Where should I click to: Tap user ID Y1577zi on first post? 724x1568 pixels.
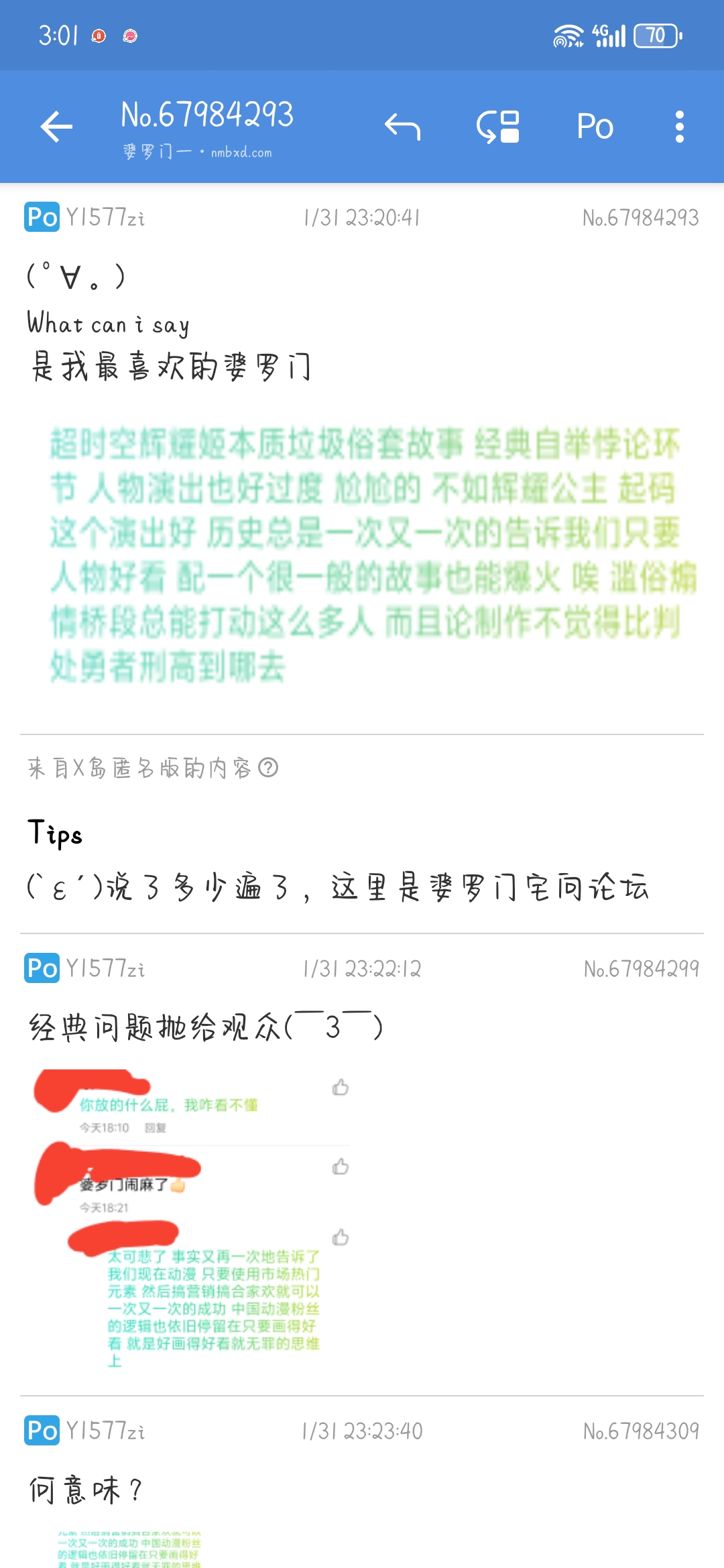[105, 218]
